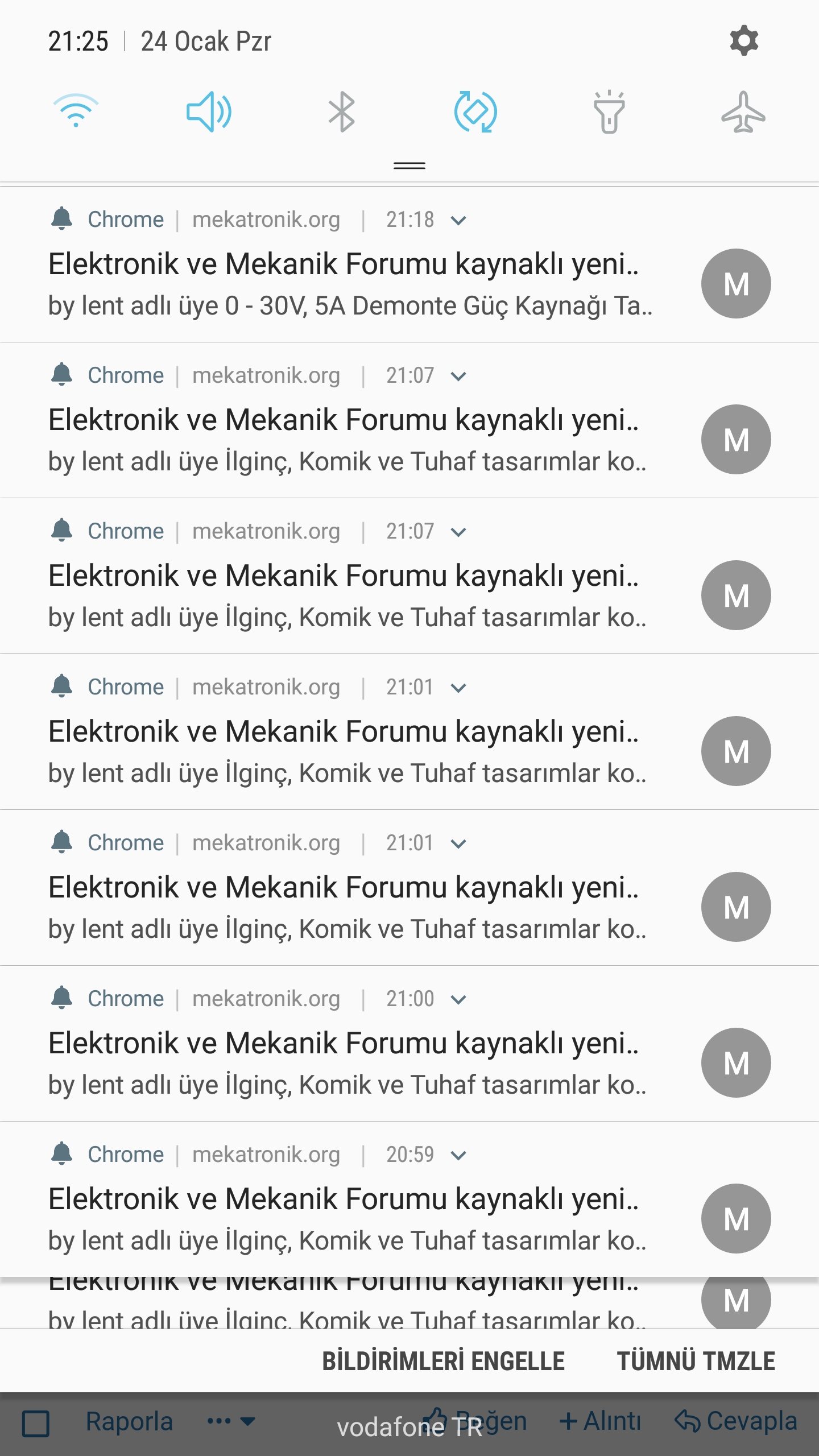This screenshot has height=1456, width=819.
Task: Expand the quick settings panel handle
Action: (x=409, y=166)
